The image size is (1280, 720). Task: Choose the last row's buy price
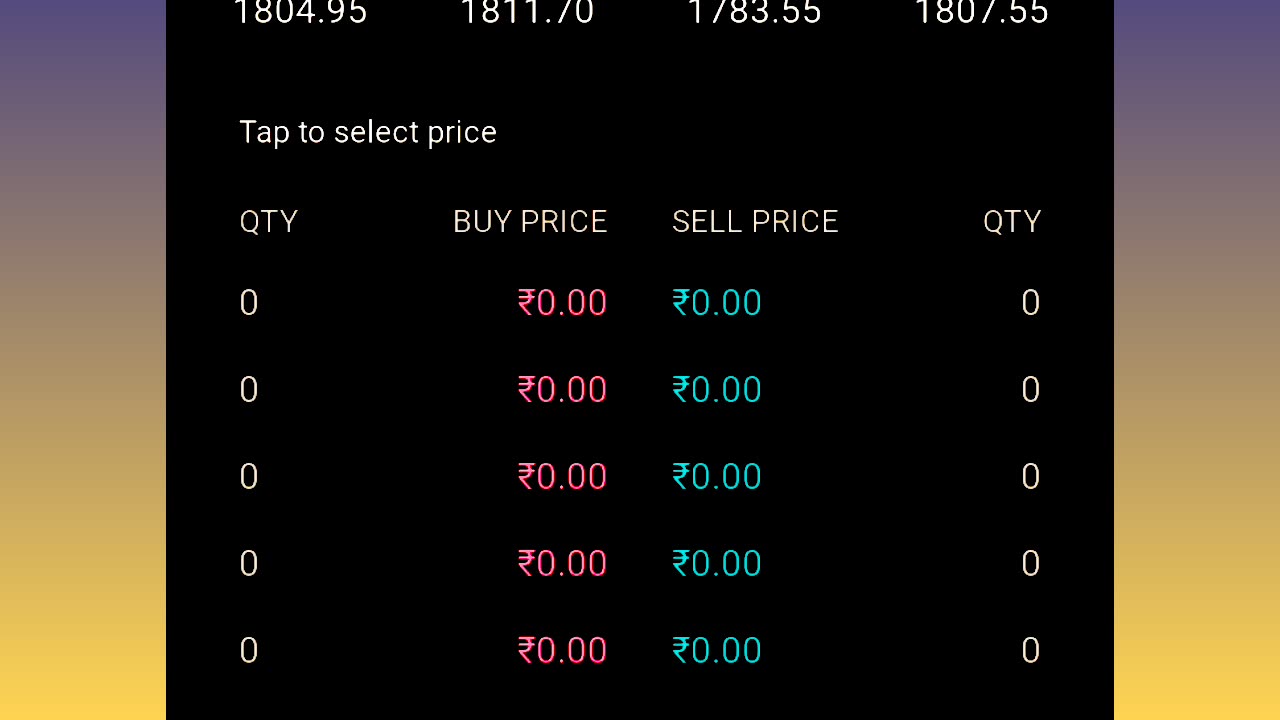(562, 651)
